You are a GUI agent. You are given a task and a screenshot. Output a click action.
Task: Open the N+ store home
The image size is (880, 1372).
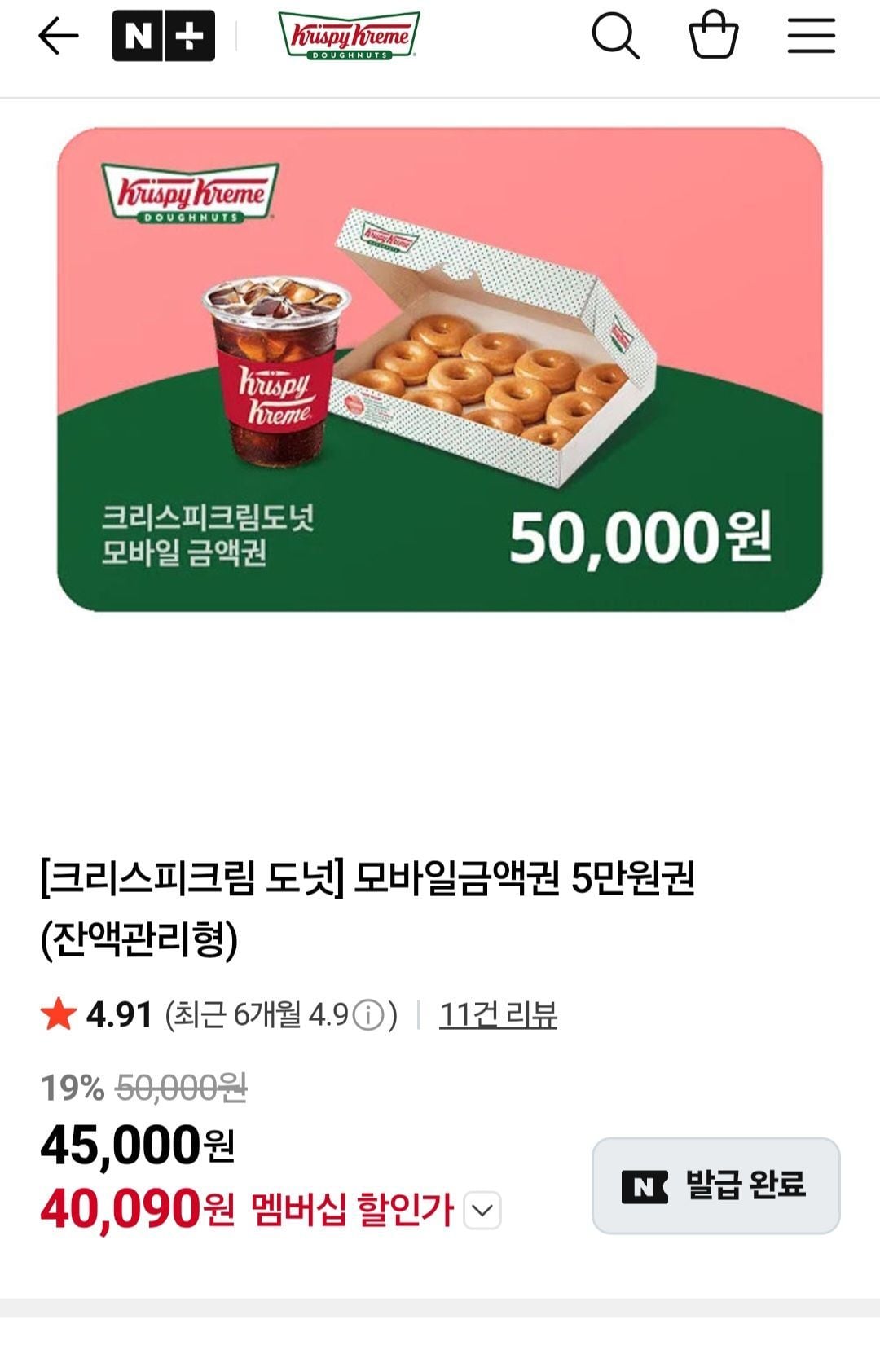163,37
